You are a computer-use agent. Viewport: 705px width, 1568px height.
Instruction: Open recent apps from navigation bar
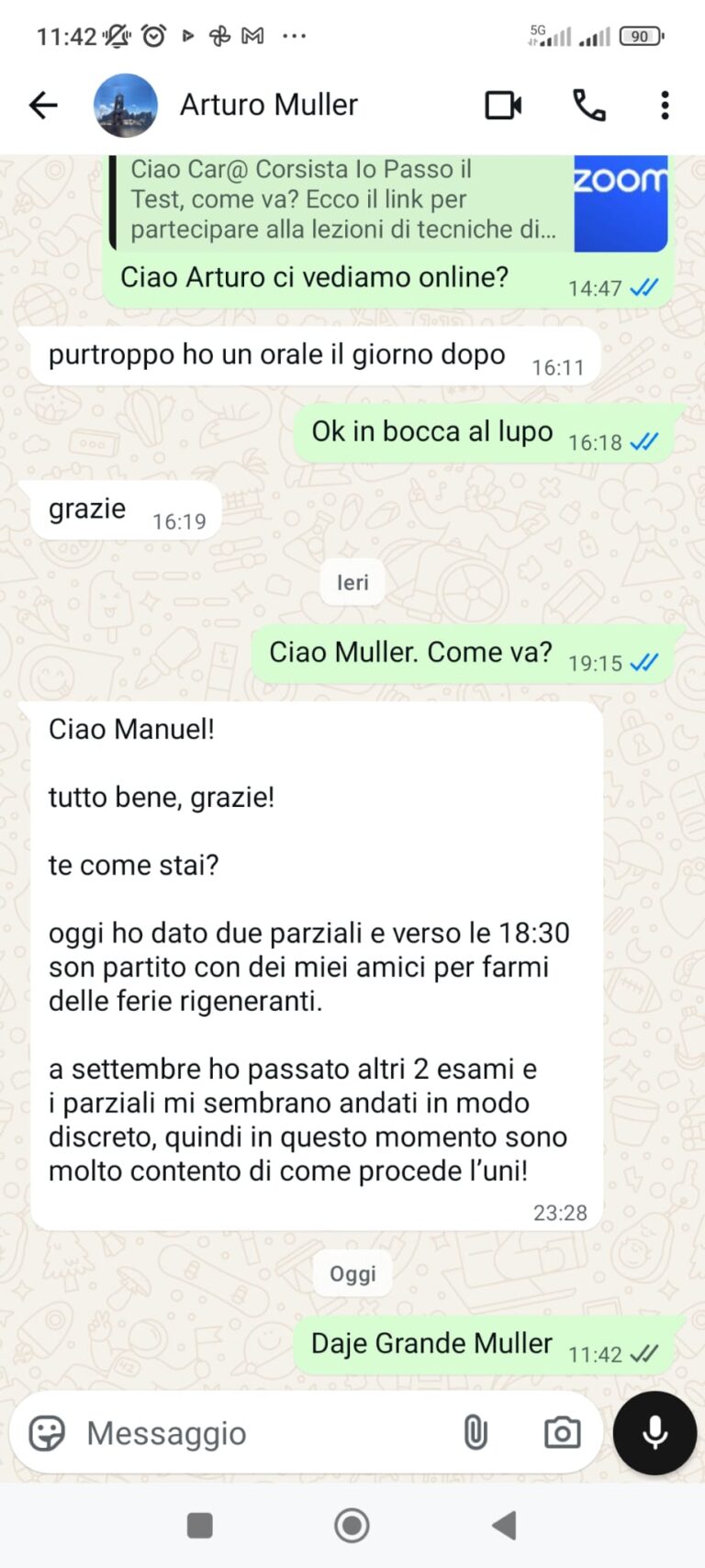tap(199, 1526)
